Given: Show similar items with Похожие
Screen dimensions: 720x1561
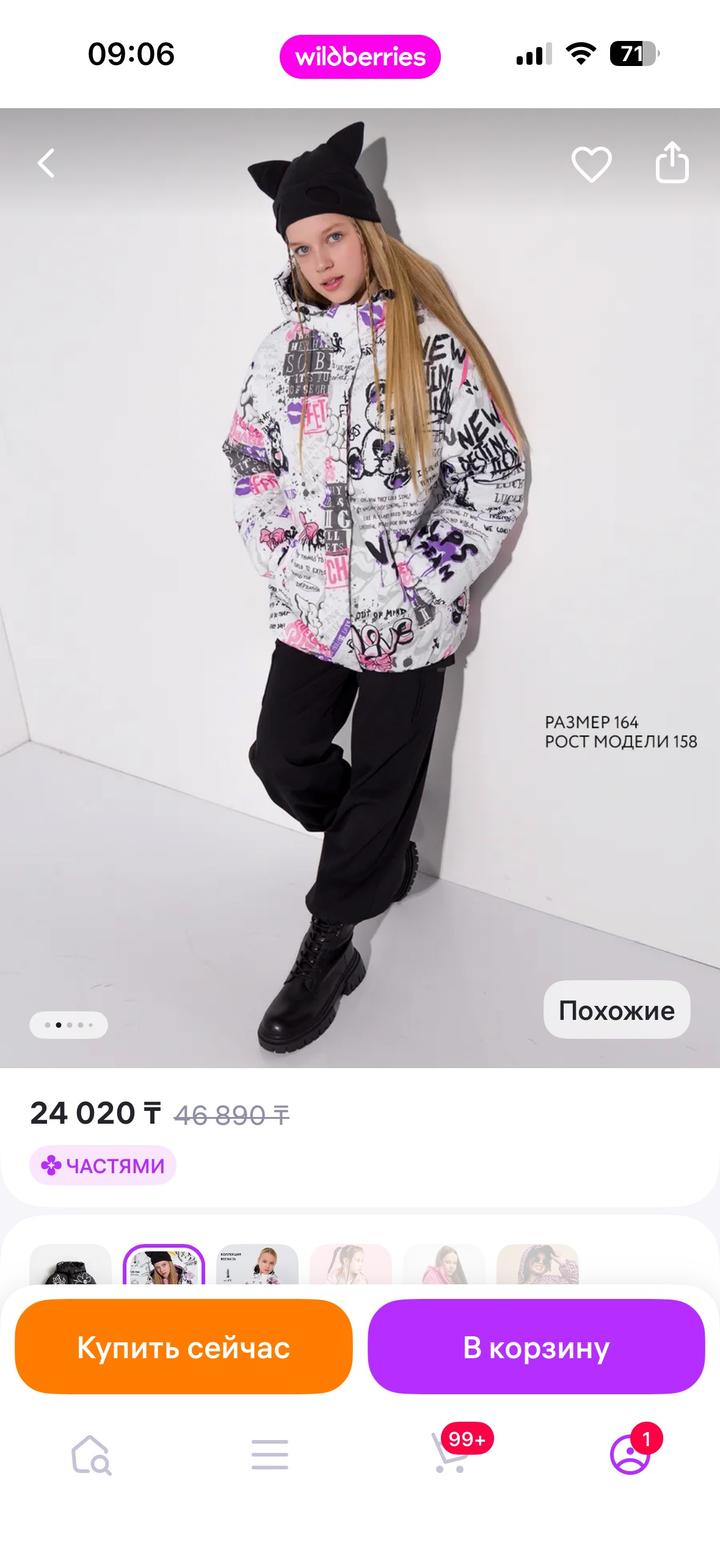Looking at the screenshot, I should click(616, 1010).
